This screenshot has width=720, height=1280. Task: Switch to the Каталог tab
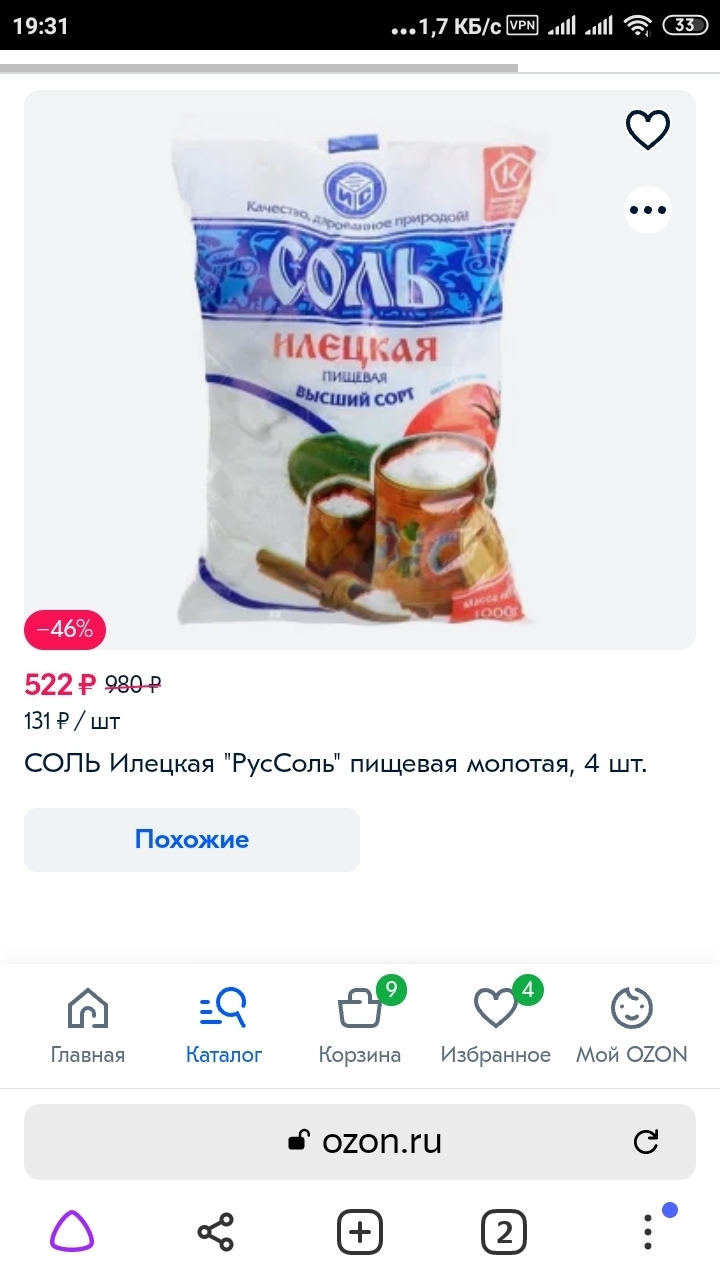224,1026
